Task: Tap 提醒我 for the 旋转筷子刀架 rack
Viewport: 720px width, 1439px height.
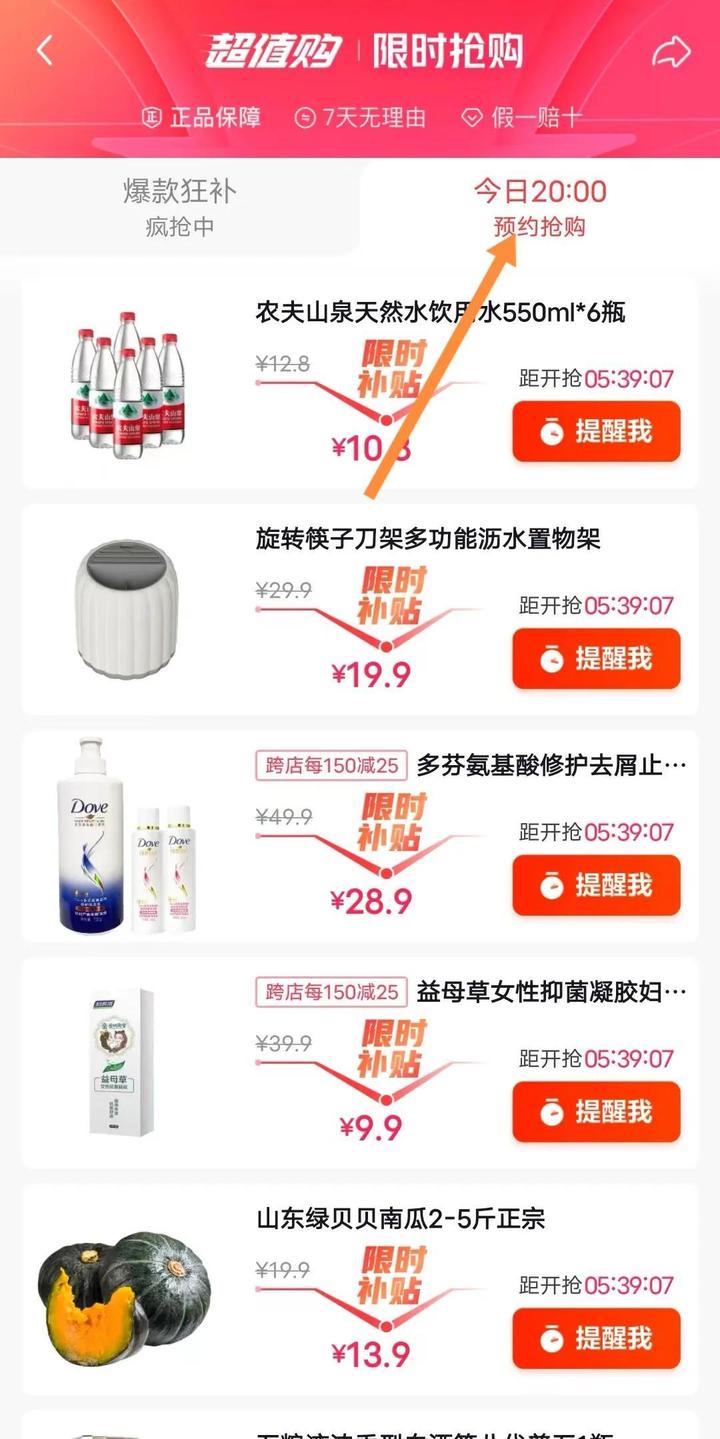Action: coord(596,659)
